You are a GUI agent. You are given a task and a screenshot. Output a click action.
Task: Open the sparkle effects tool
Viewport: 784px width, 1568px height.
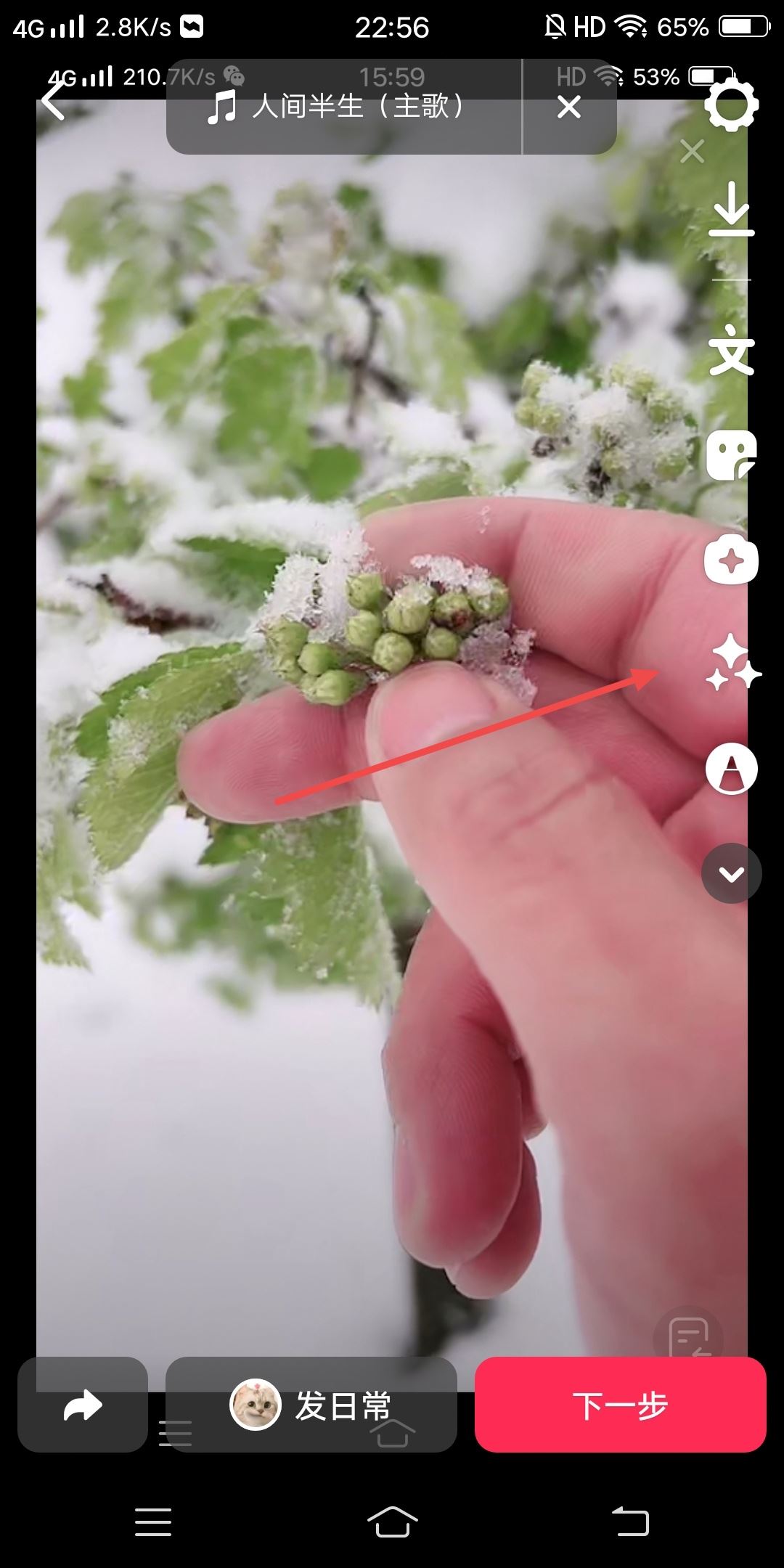click(x=732, y=662)
